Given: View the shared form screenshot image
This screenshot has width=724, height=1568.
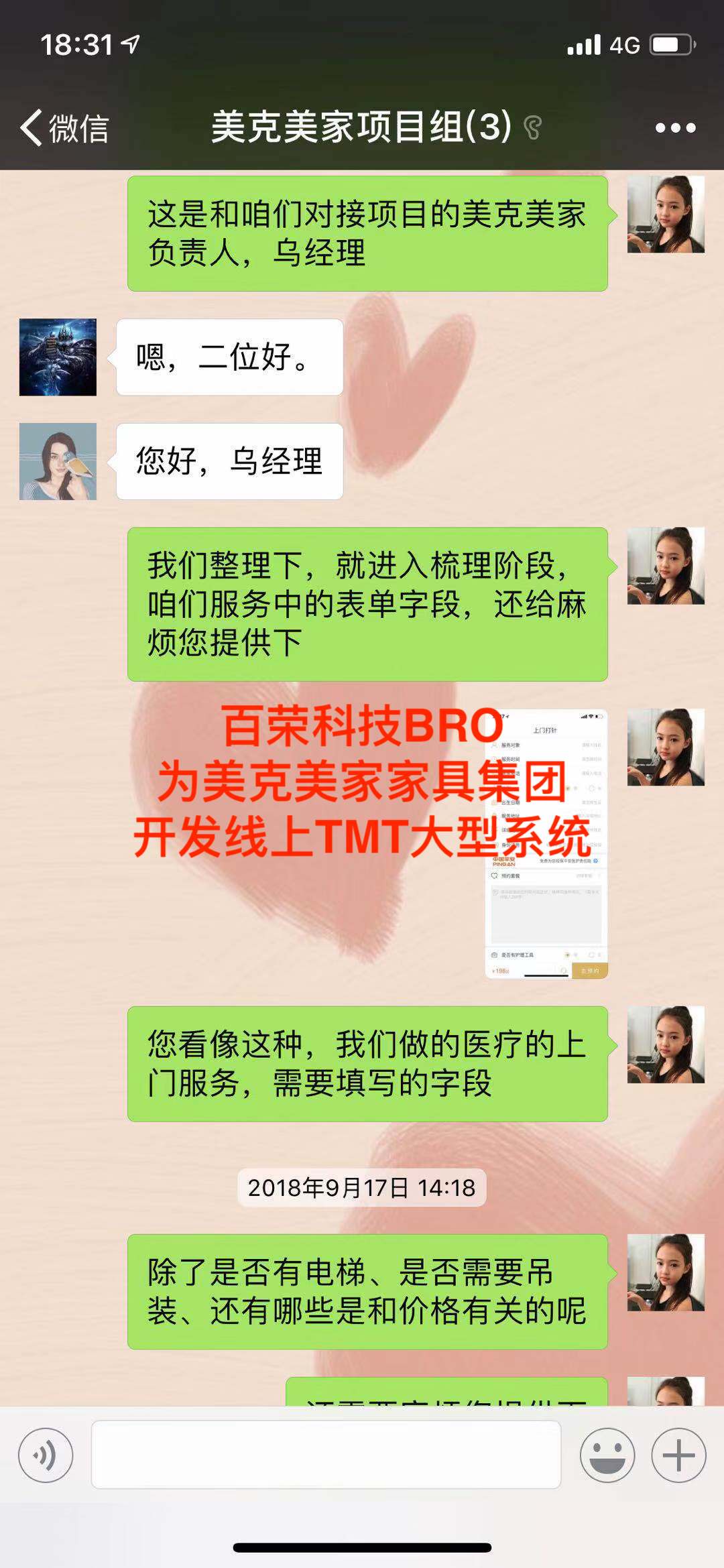Looking at the screenshot, I should [x=546, y=844].
